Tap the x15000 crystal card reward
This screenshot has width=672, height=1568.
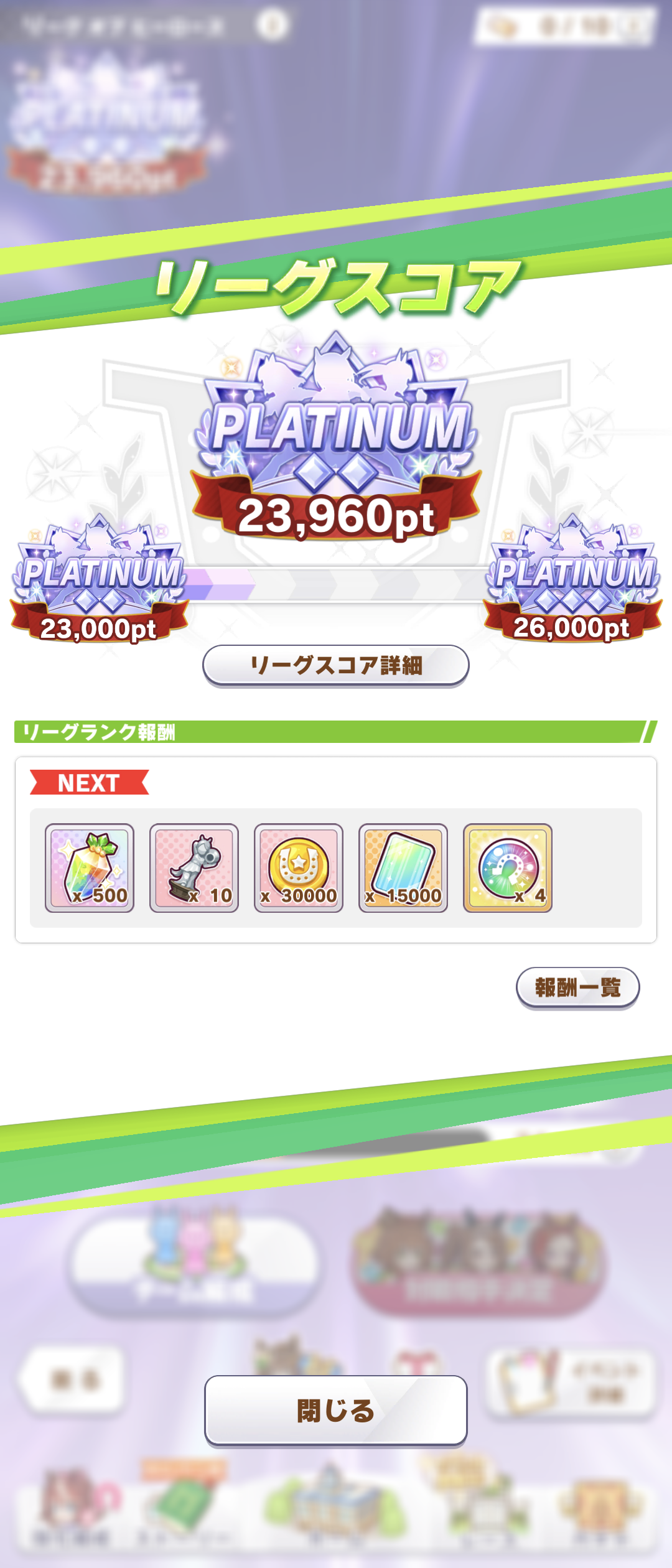tap(403, 868)
